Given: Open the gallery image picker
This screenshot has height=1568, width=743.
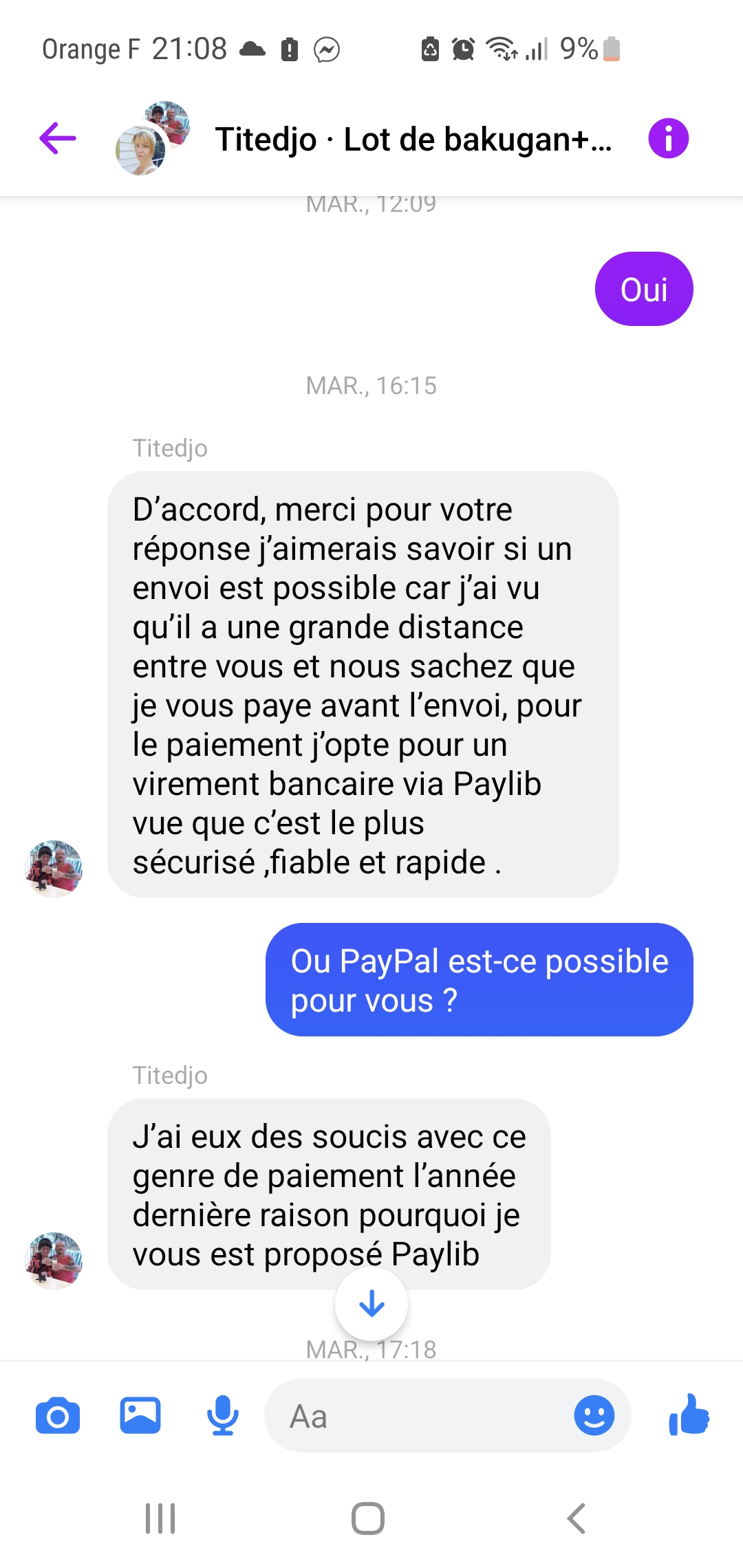Looking at the screenshot, I should tap(140, 1416).
